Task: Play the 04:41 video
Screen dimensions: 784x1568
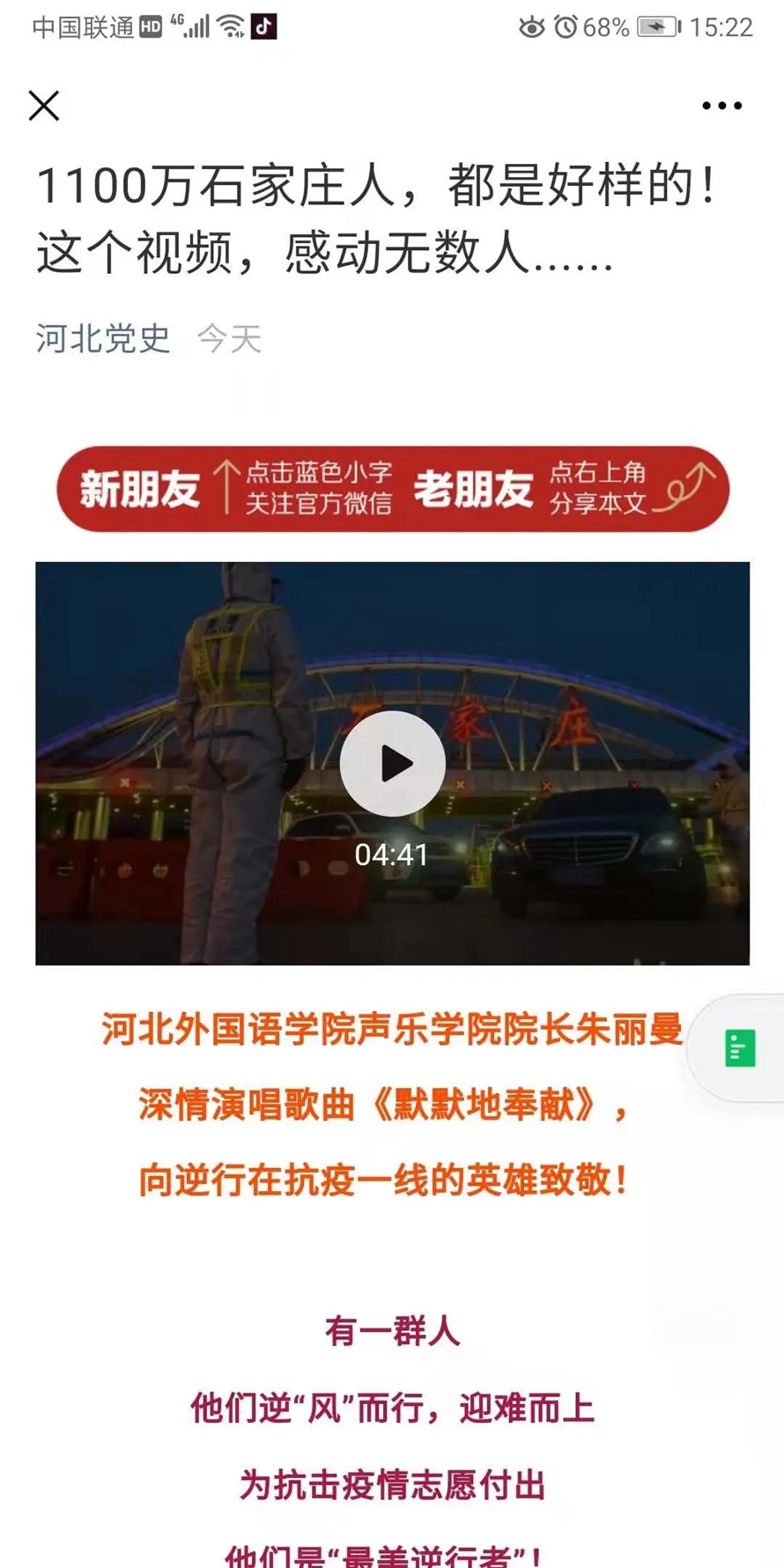Action: click(392, 763)
